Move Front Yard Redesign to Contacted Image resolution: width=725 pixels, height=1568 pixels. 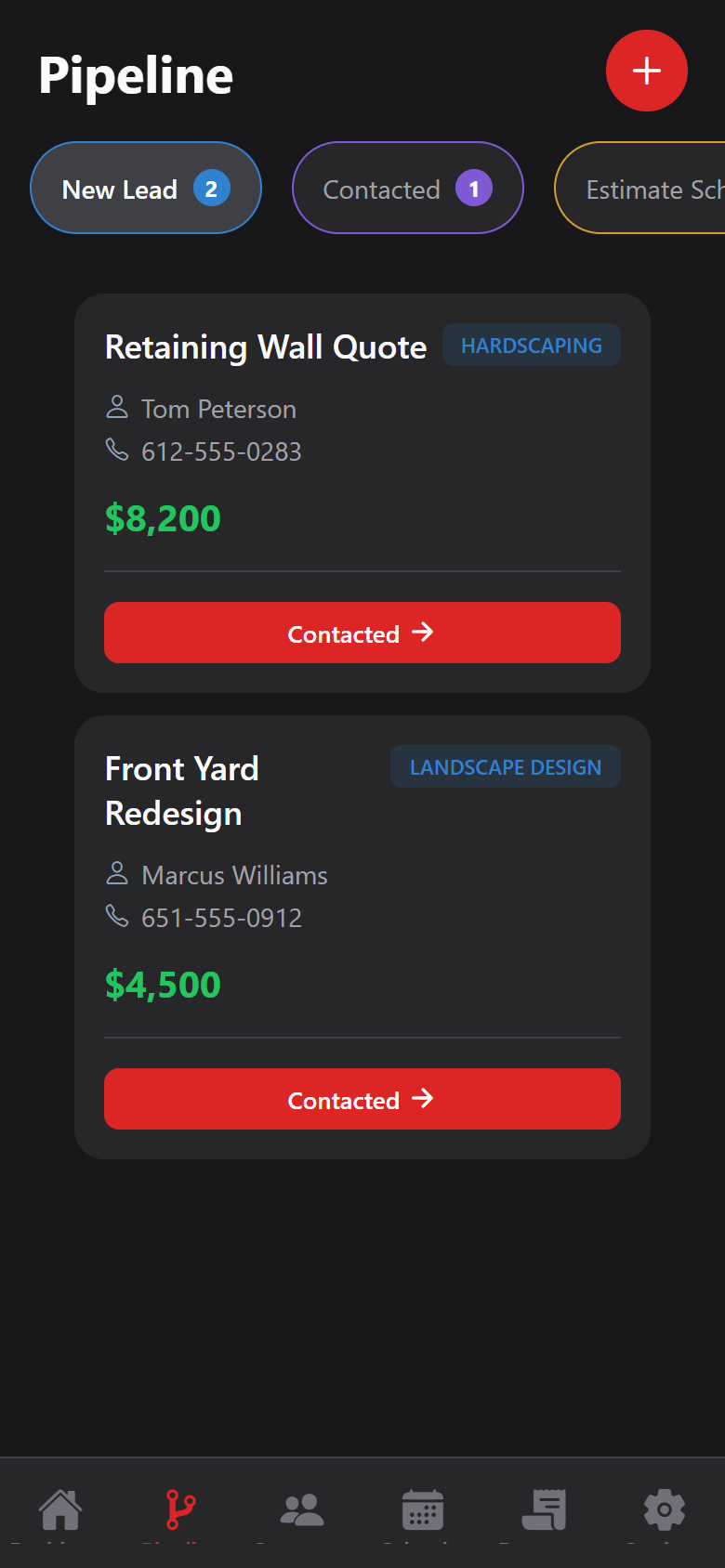(362, 1099)
